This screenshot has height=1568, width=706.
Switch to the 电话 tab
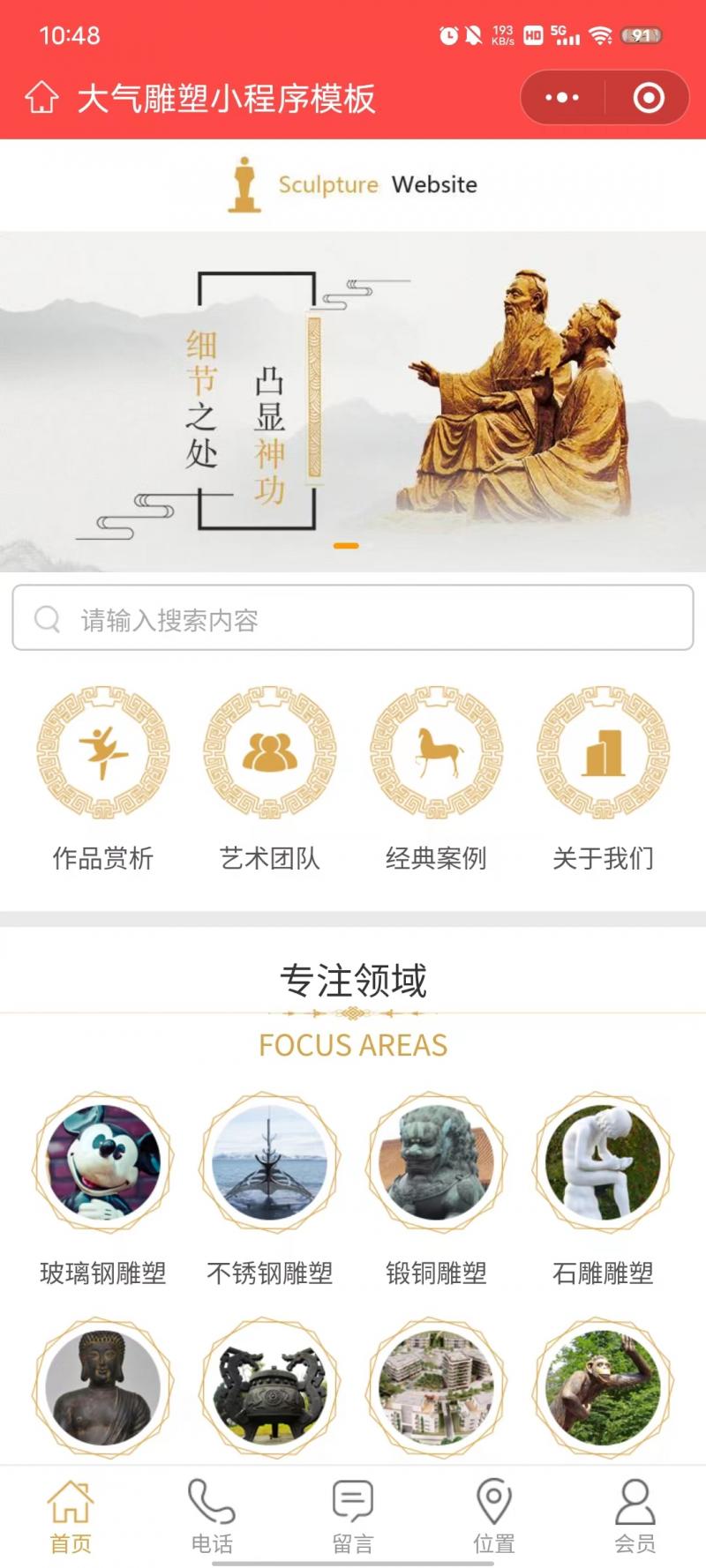pos(212,1517)
